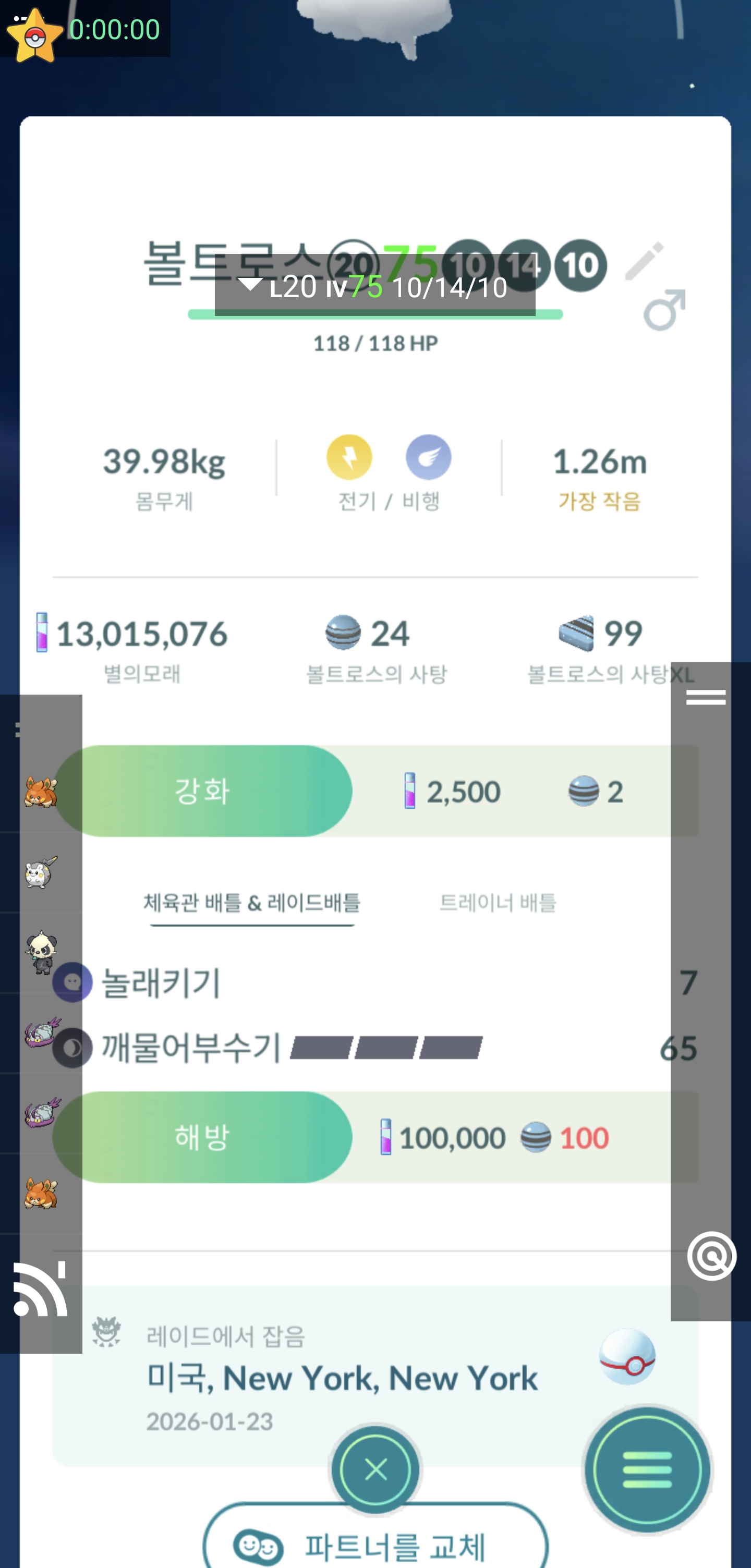Expand the L20 IV75 overlay dropdown
The height and width of the screenshot is (1568, 751).
point(250,285)
